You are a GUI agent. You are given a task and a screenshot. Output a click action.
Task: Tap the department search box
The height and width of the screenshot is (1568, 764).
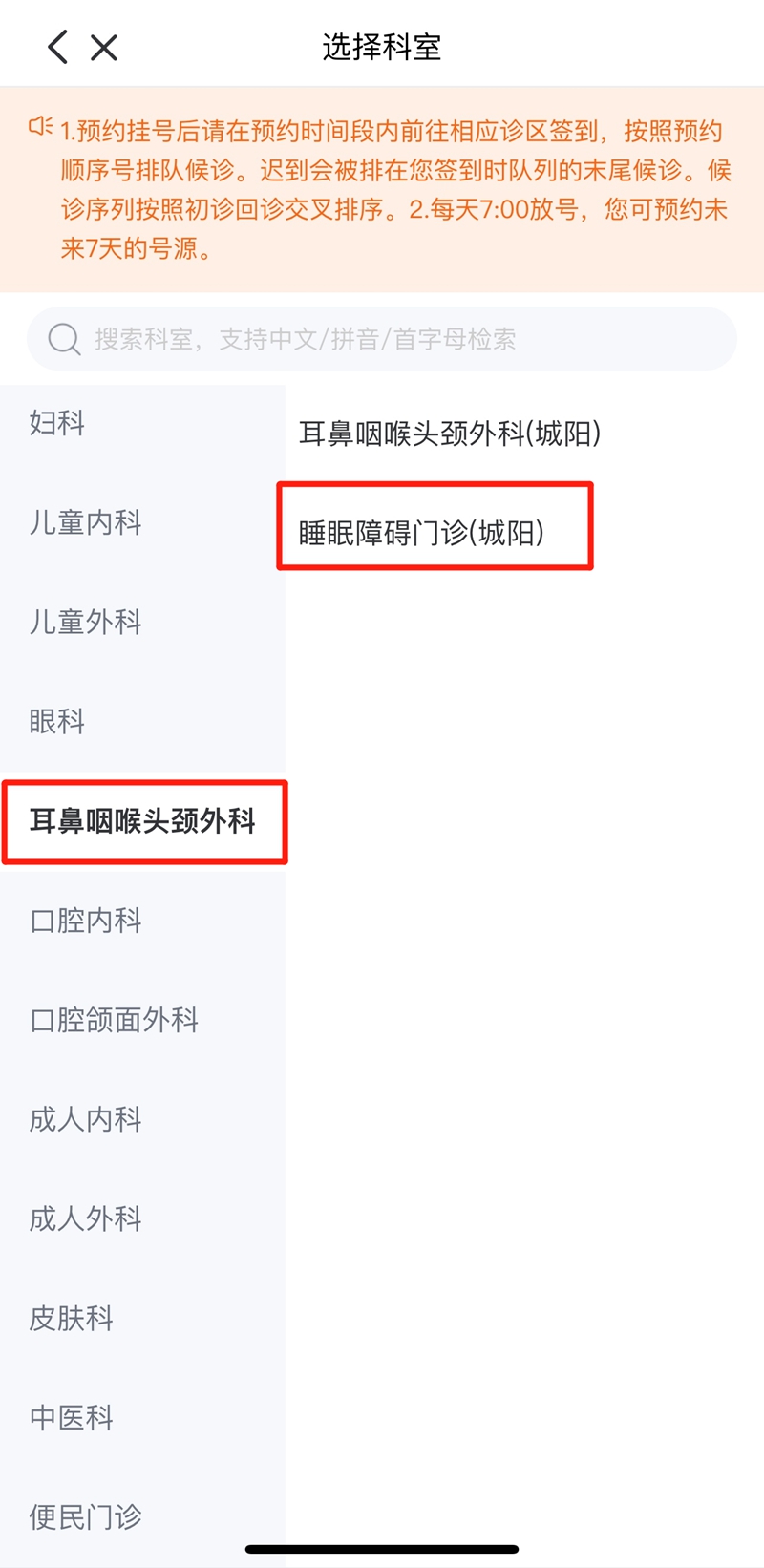(x=382, y=339)
